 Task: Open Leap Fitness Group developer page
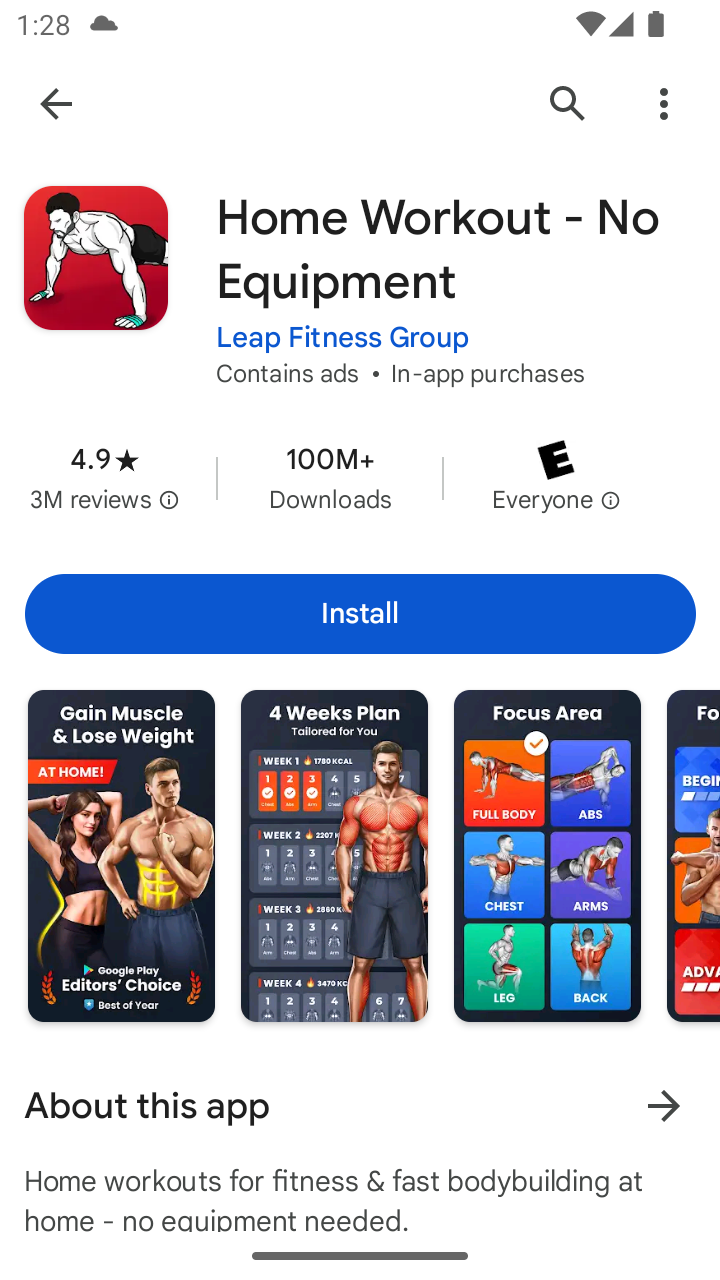point(342,337)
